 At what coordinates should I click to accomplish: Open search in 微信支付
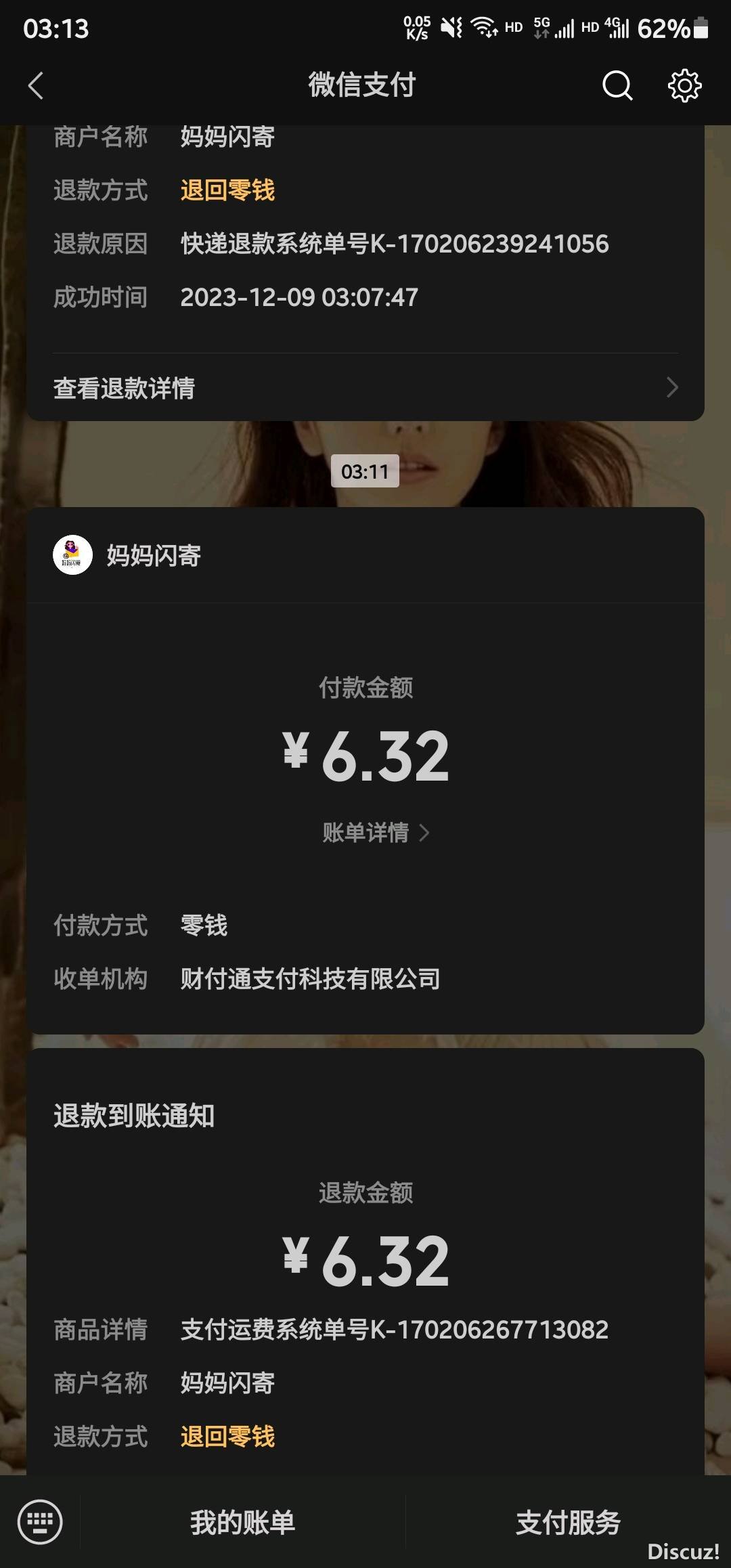[617, 86]
